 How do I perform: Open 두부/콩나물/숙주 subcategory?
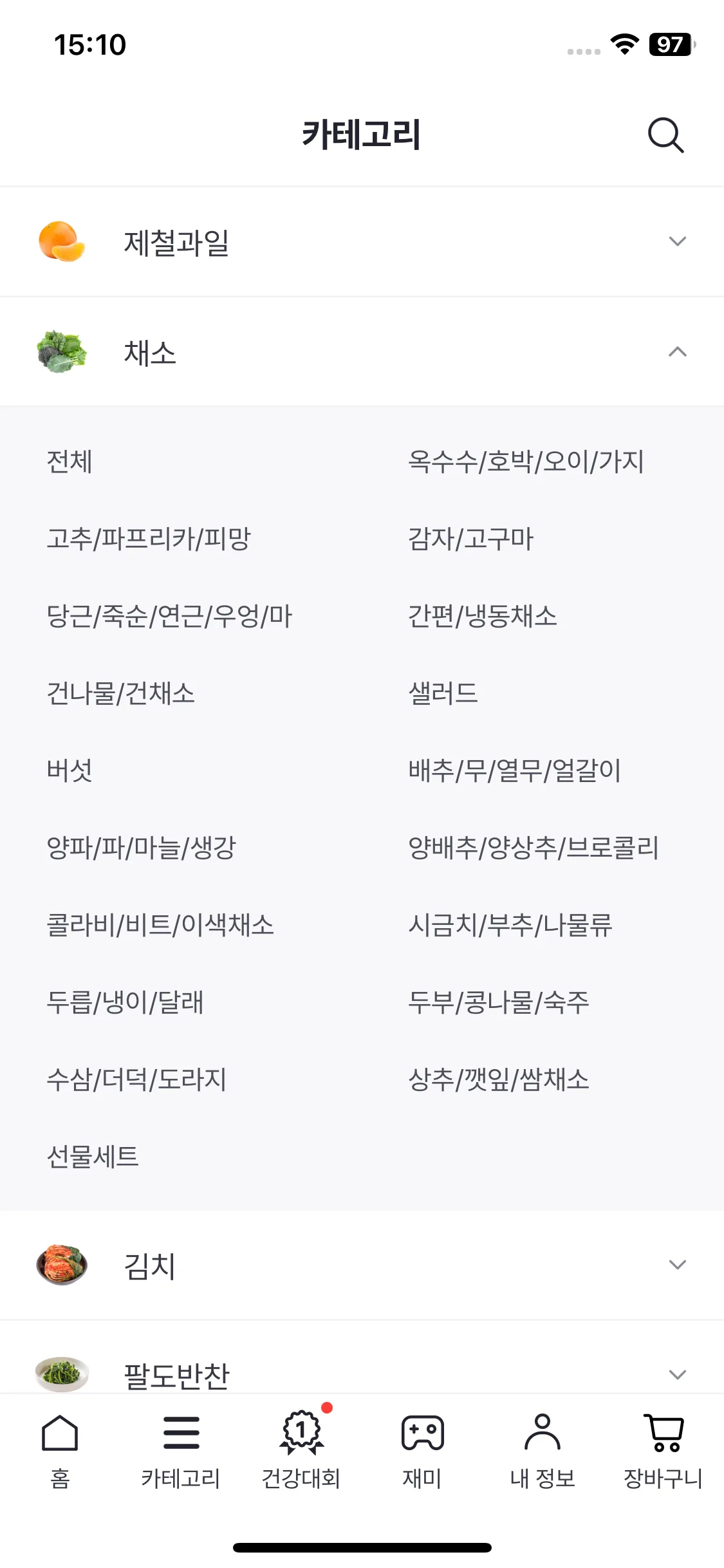498,1002
